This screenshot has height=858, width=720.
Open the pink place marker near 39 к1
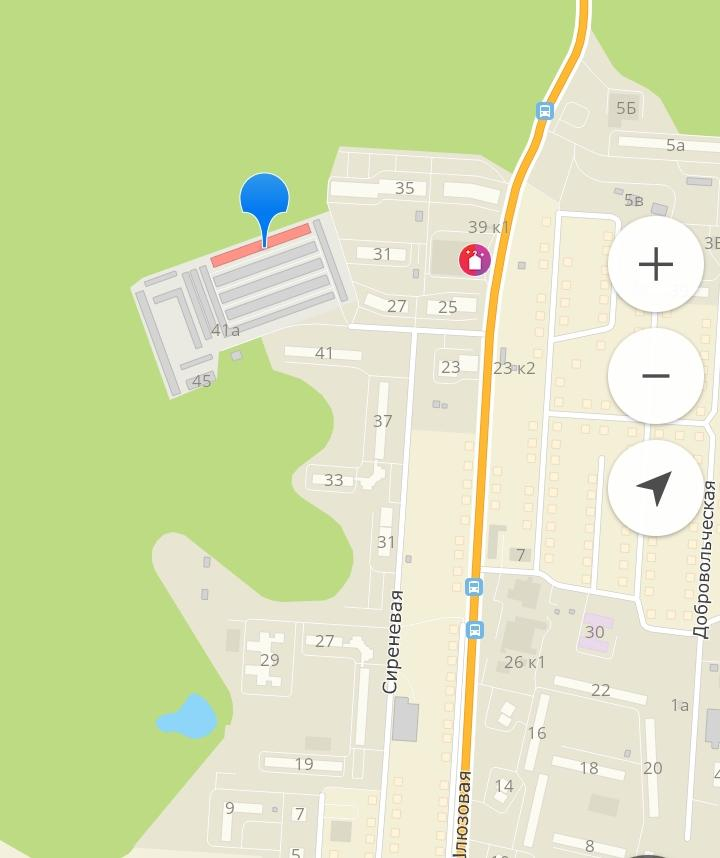click(x=475, y=260)
